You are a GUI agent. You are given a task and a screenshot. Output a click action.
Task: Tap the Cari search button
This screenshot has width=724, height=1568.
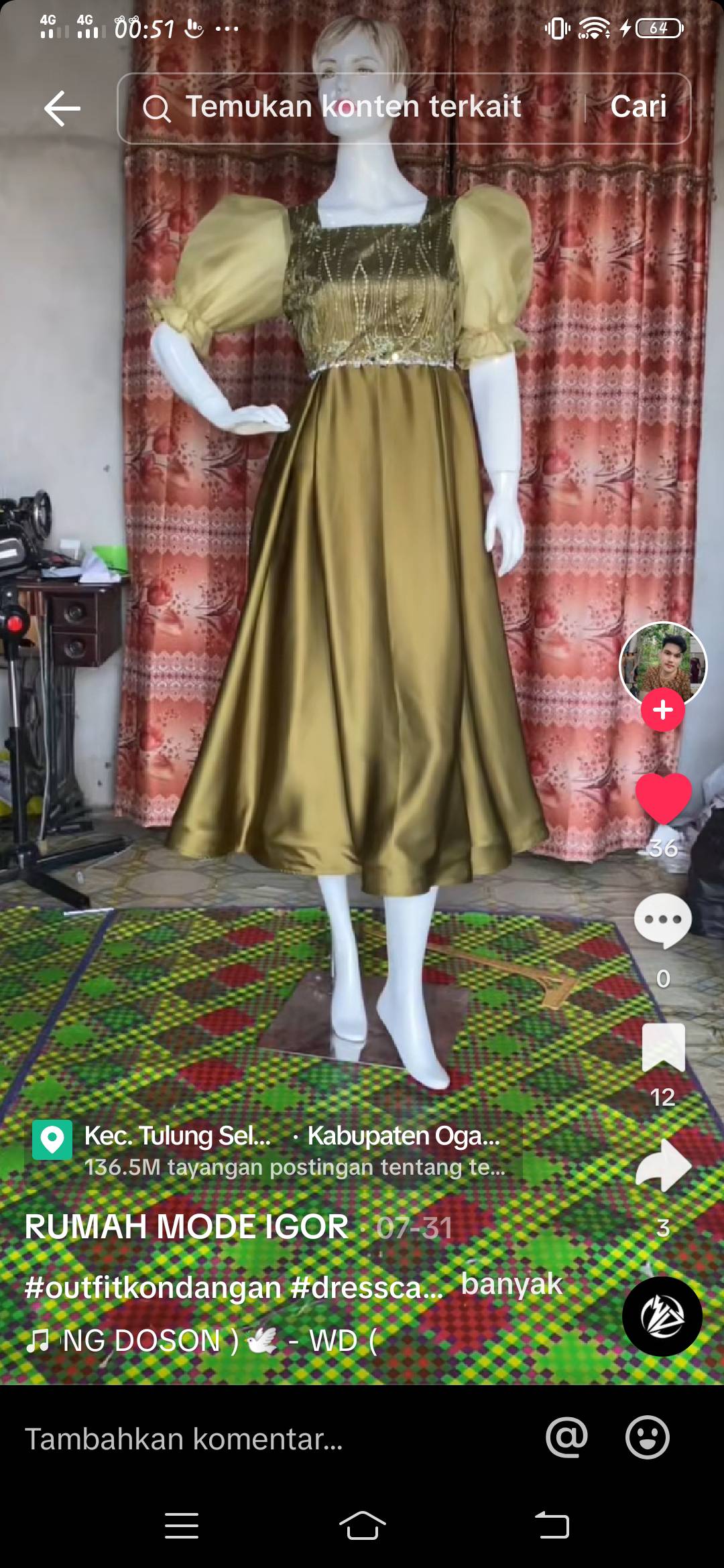tap(638, 107)
